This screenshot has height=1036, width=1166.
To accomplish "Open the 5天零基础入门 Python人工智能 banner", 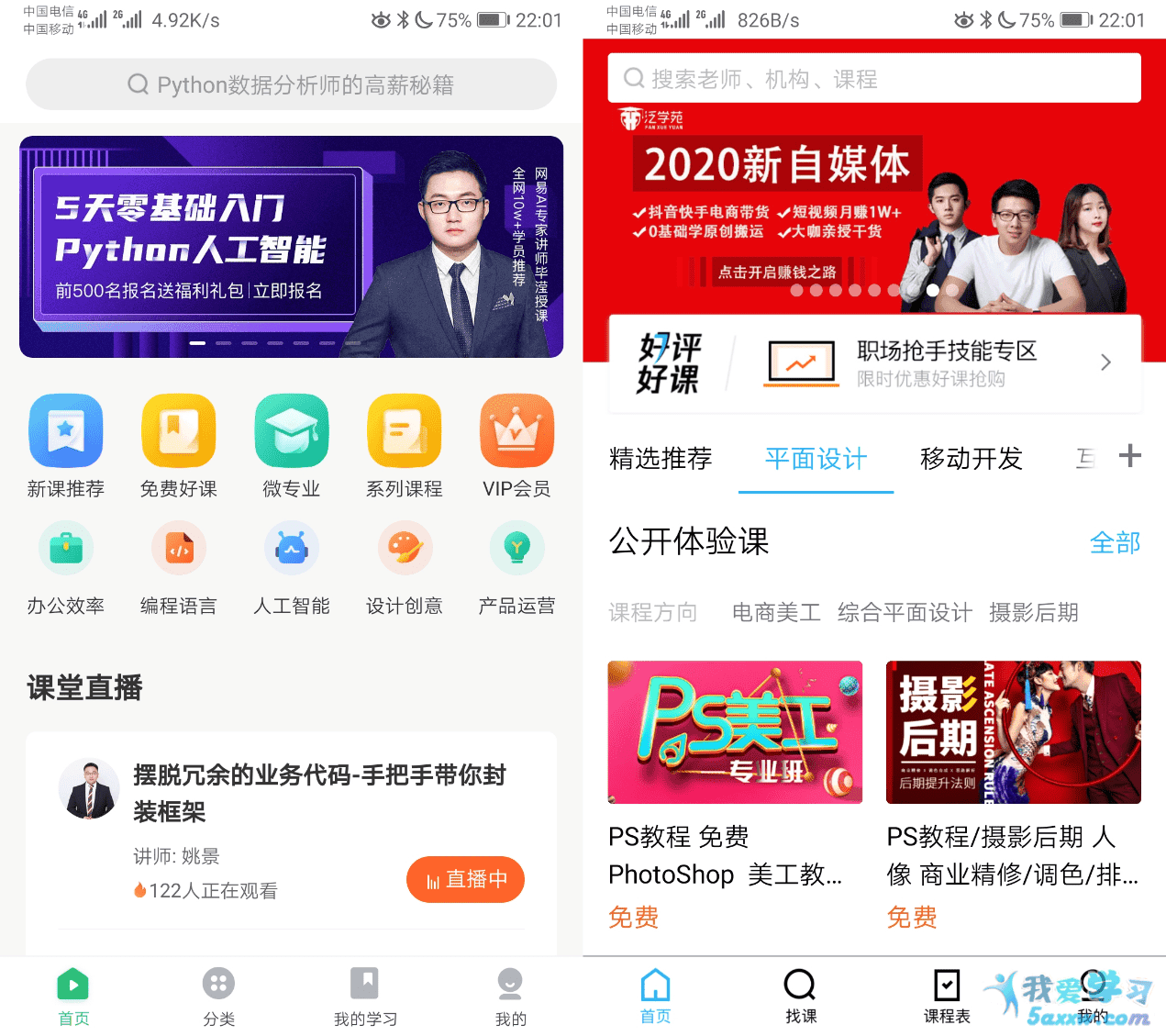I will click(291, 247).
